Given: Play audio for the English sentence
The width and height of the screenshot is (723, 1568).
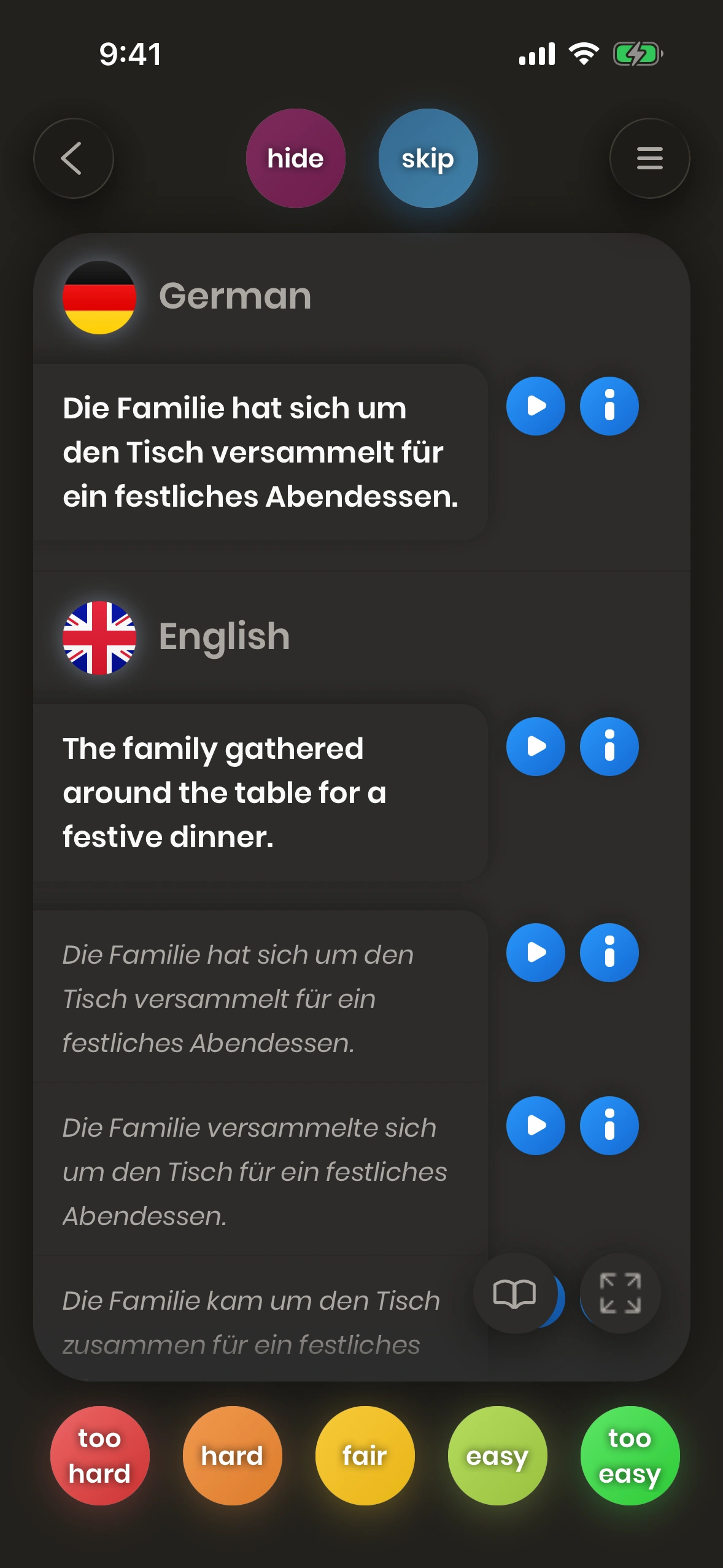Looking at the screenshot, I should tap(535, 747).
